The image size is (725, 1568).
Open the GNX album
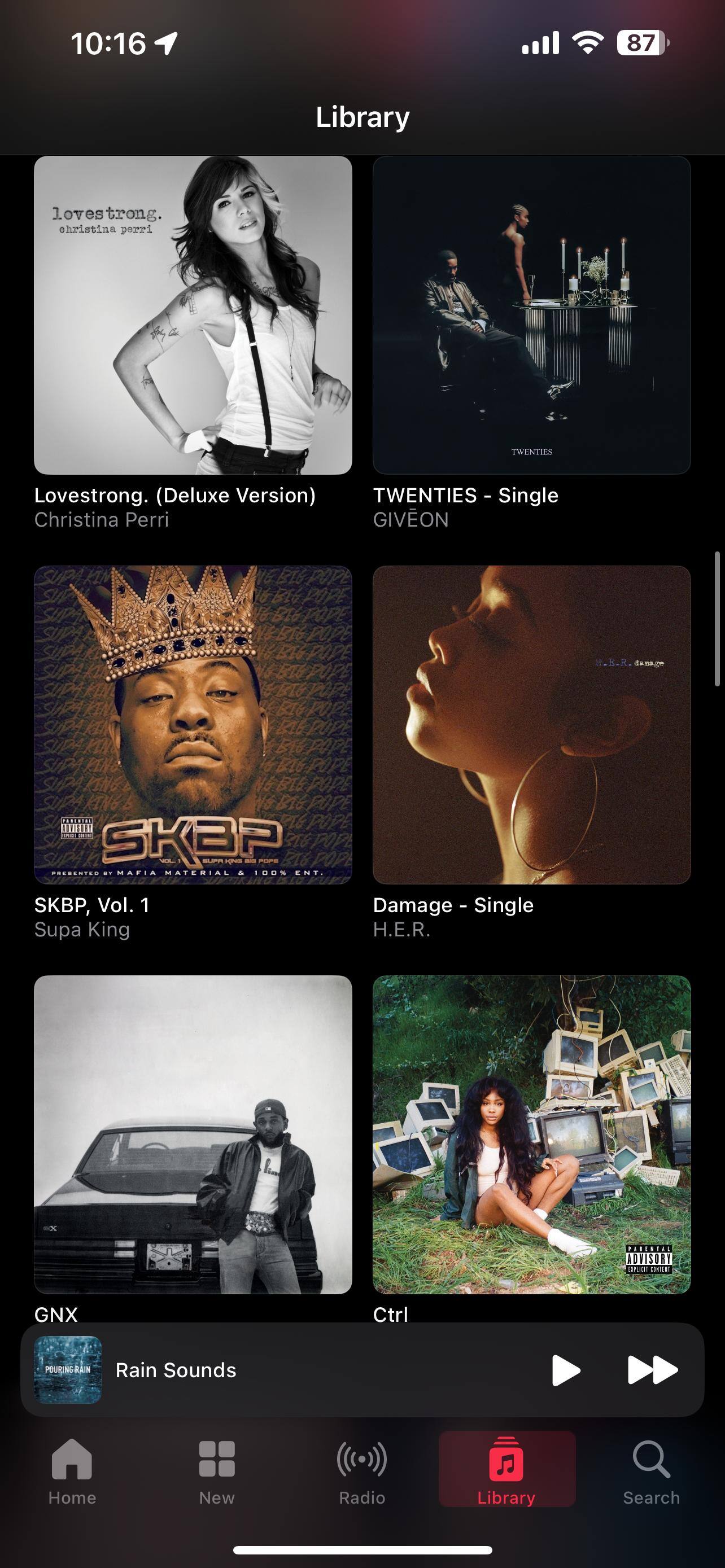[193, 1135]
